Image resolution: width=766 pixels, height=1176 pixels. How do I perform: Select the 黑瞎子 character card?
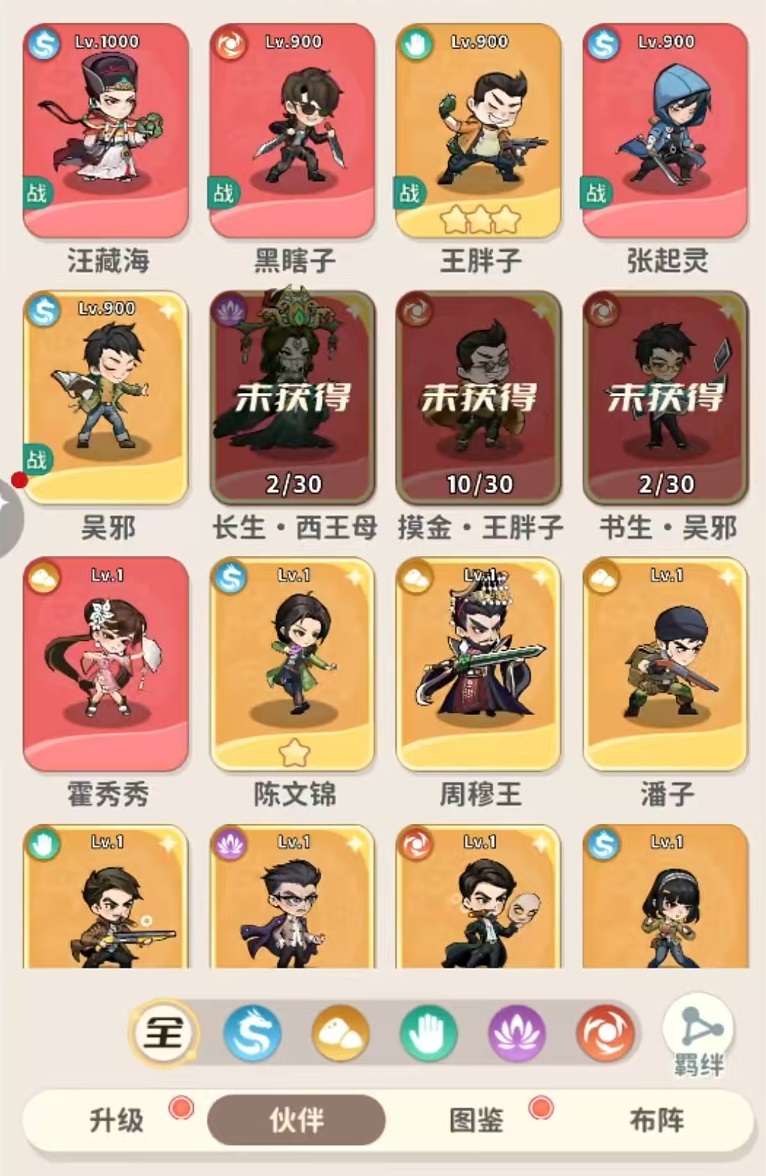[292, 130]
